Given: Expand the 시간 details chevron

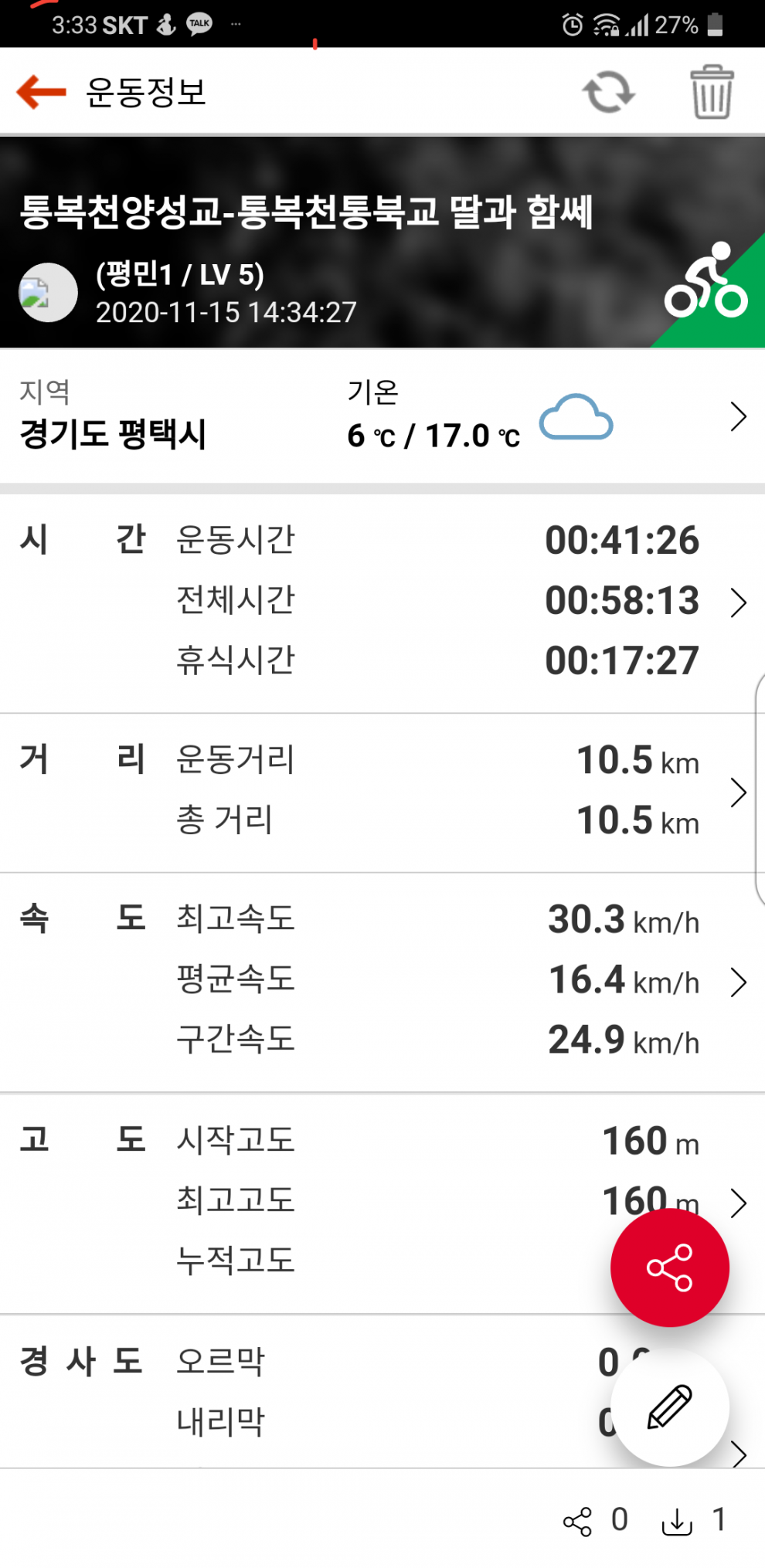Looking at the screenshot, I should [x=738, y=602].
